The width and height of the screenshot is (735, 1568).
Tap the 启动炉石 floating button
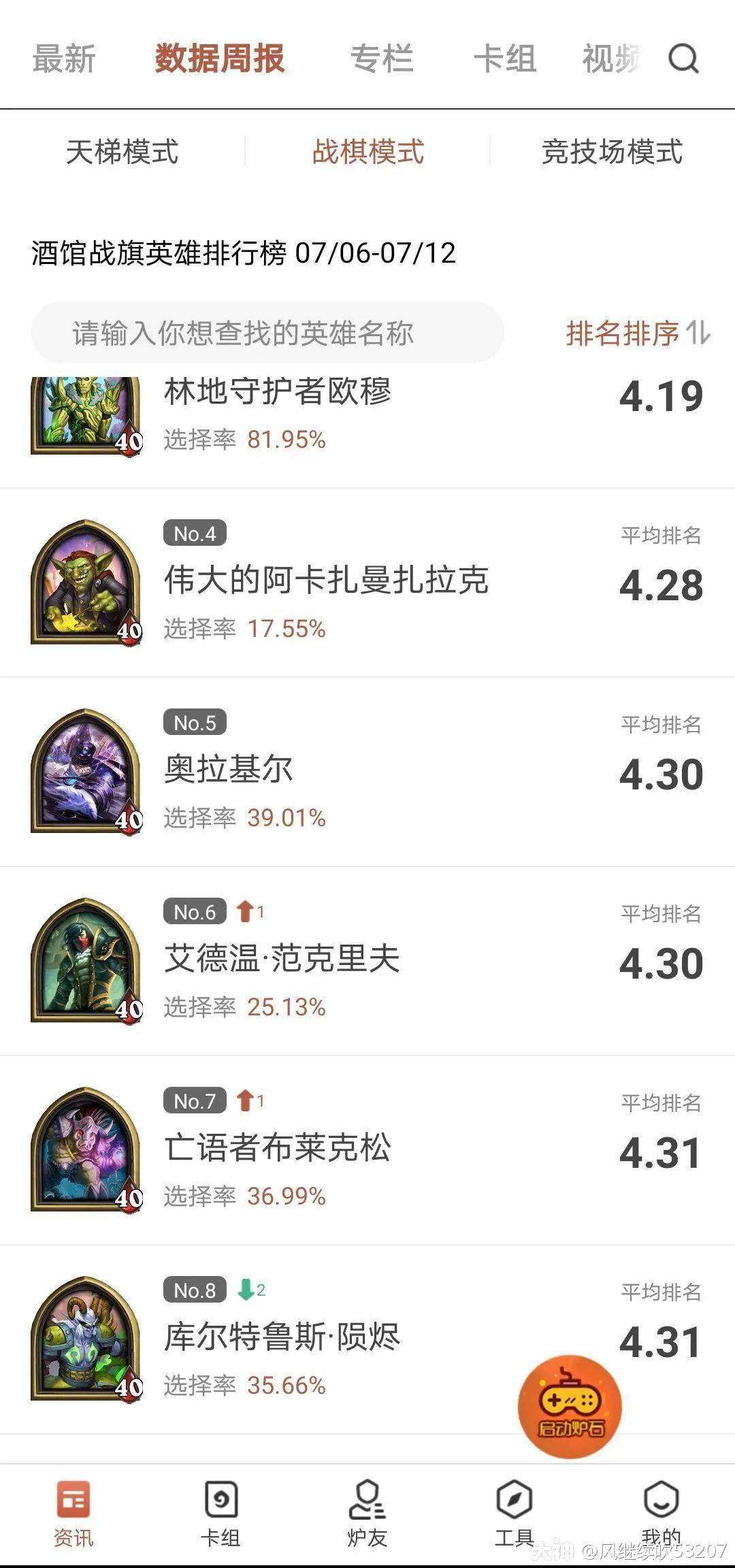(570, 1407)
